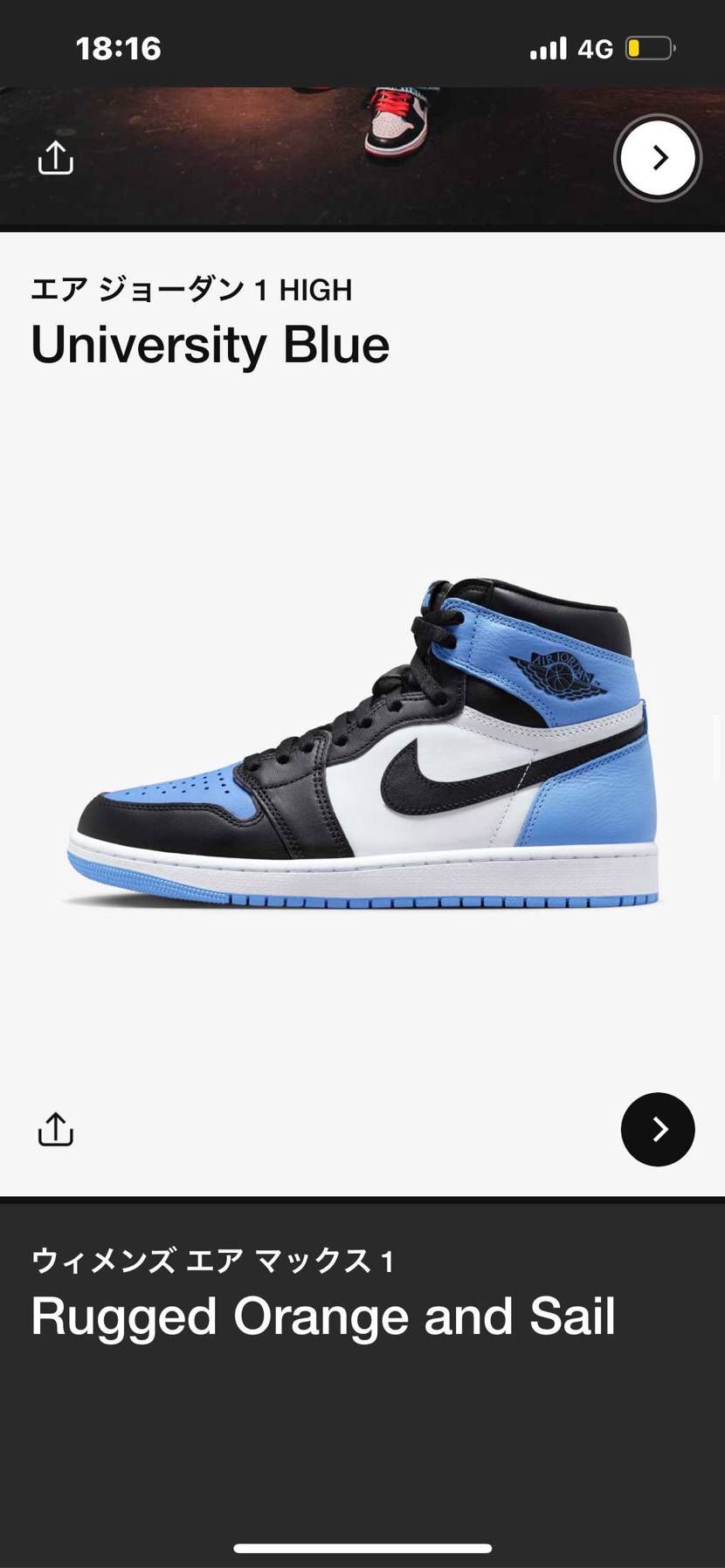Open the Rugged Orange and Sail card
This screenshot has width=725, height=1568.
click(x=323, y=1316)
